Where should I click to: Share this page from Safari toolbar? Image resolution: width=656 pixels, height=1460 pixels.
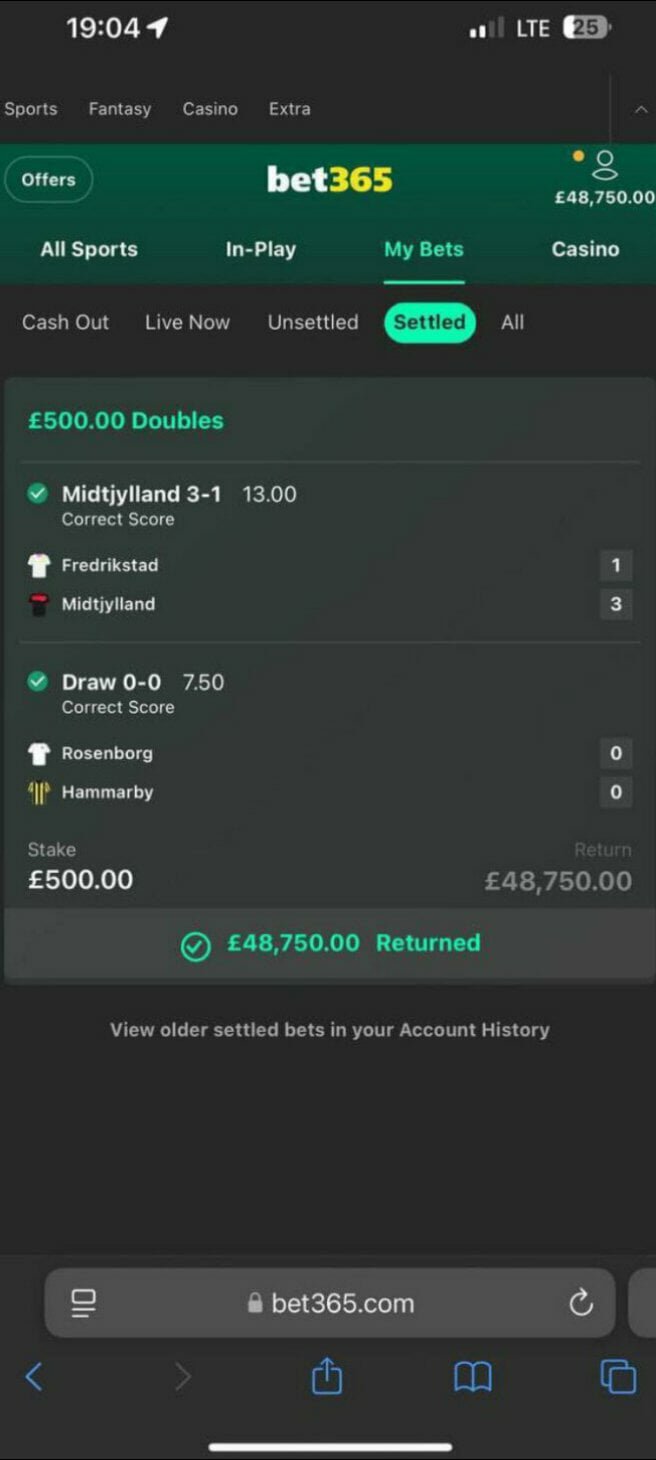pos(327,1377)
